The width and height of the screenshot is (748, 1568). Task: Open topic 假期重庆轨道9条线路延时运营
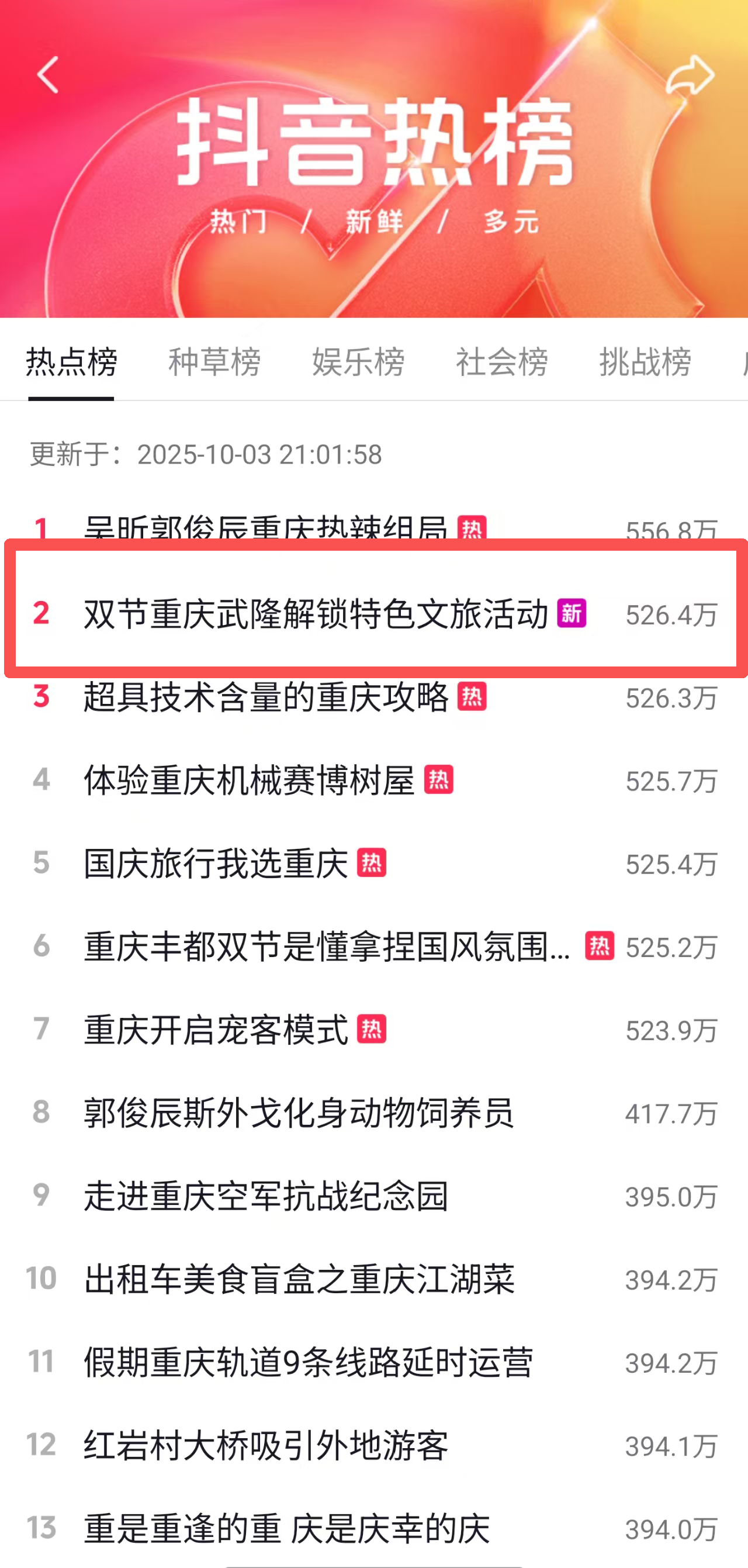(308, 1362)
